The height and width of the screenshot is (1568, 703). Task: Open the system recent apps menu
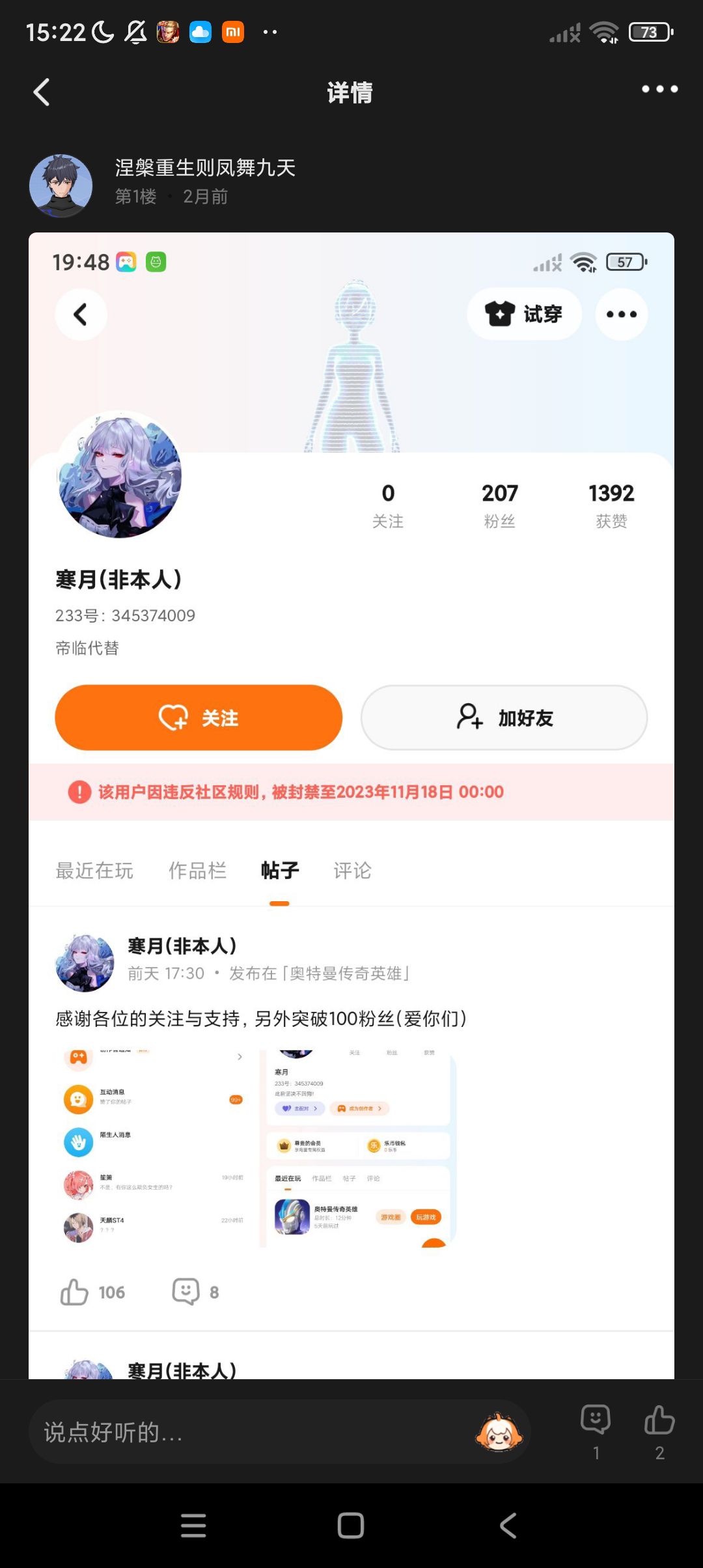pyautogui.click(x=193, y=1525)
